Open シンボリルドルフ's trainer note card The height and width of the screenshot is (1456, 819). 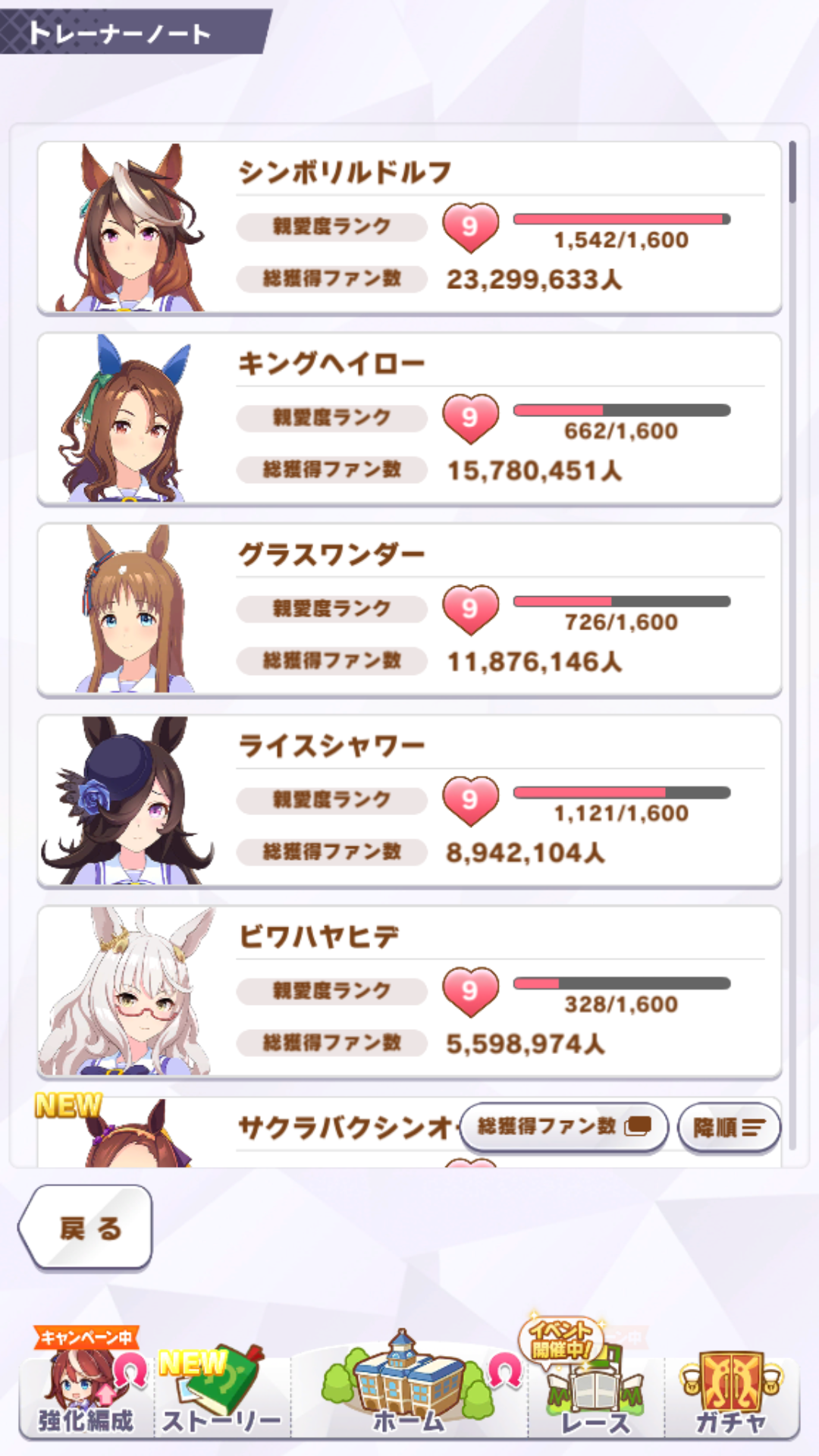pyautogui.click(x=409, y=227)
